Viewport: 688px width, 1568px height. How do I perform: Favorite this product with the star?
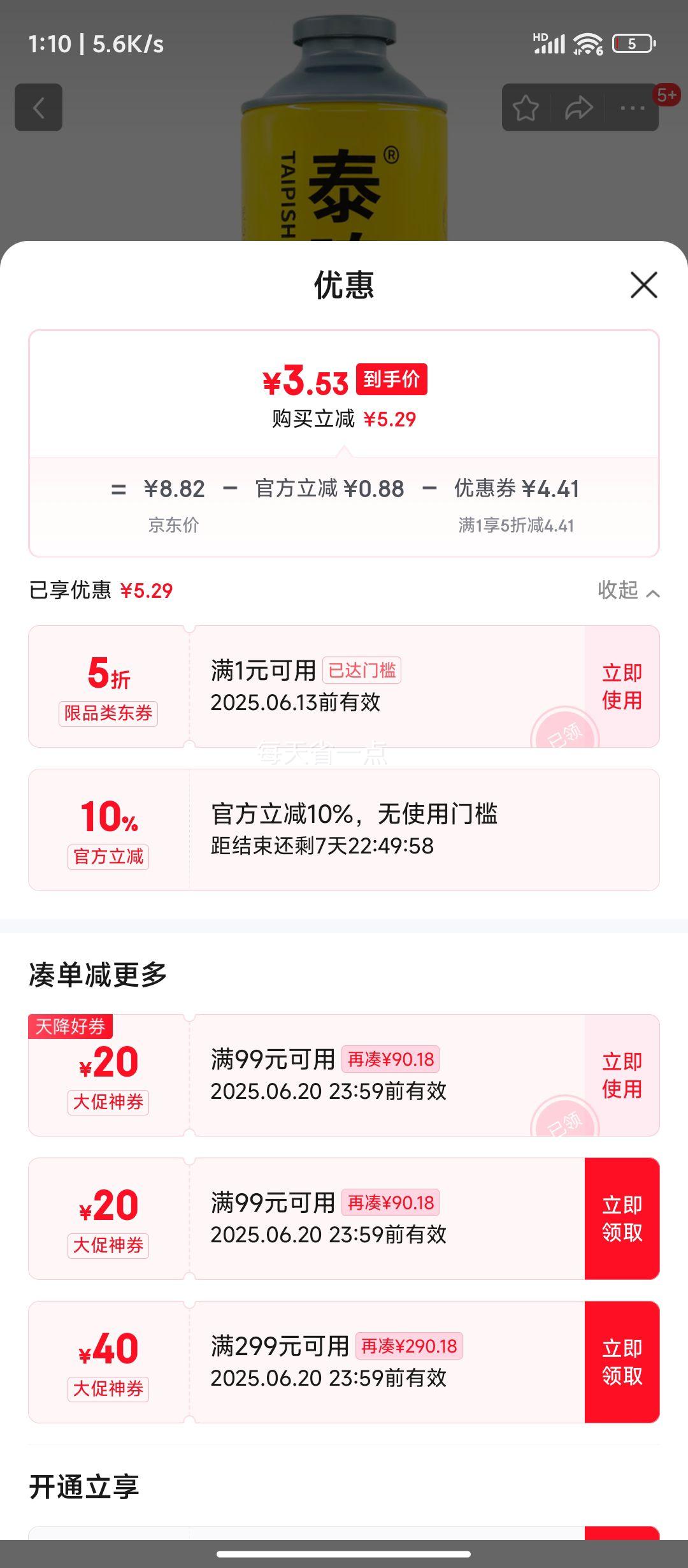pos(526,108)
